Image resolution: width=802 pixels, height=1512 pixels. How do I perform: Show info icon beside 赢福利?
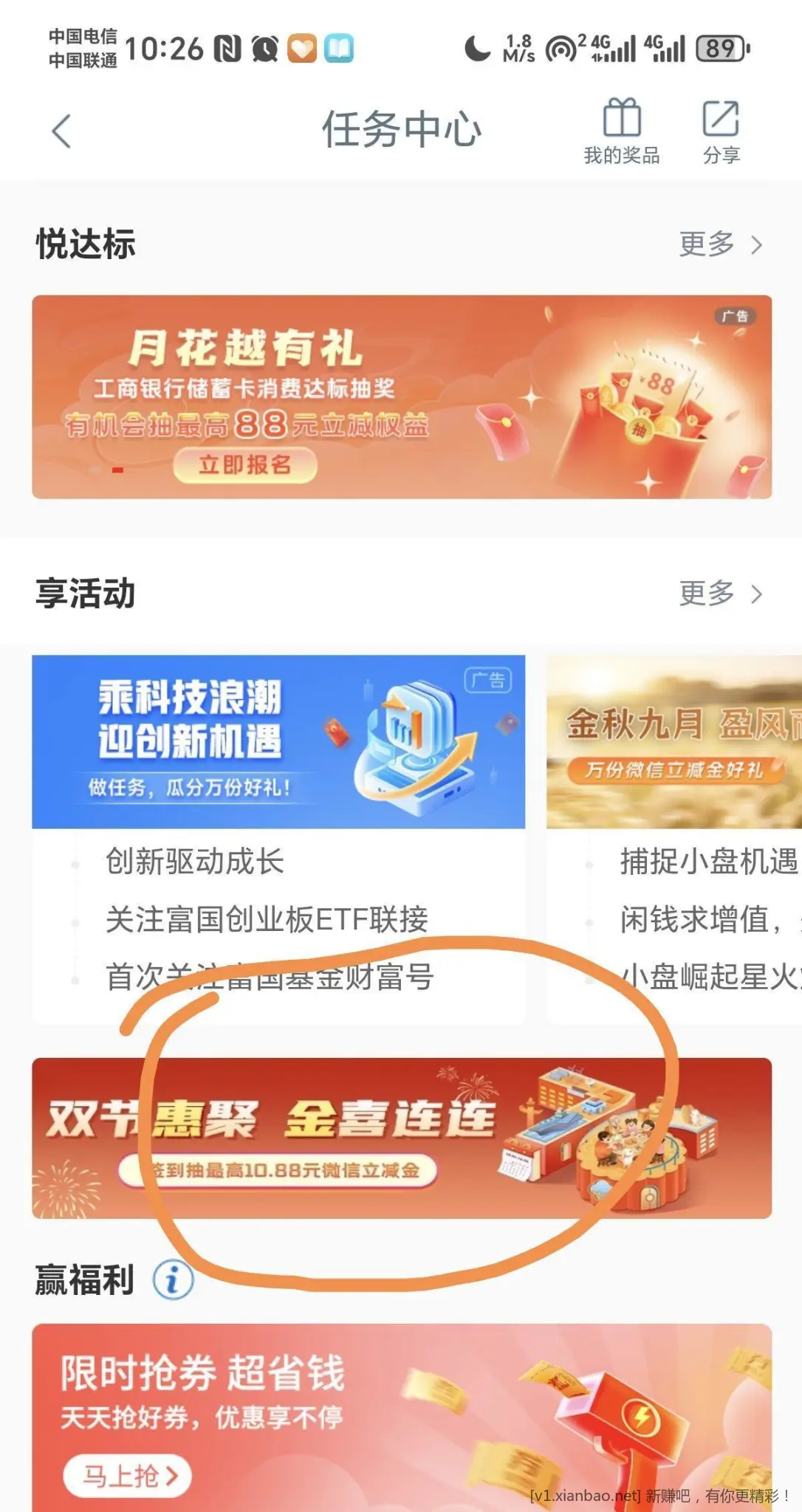coord(173,1279)
